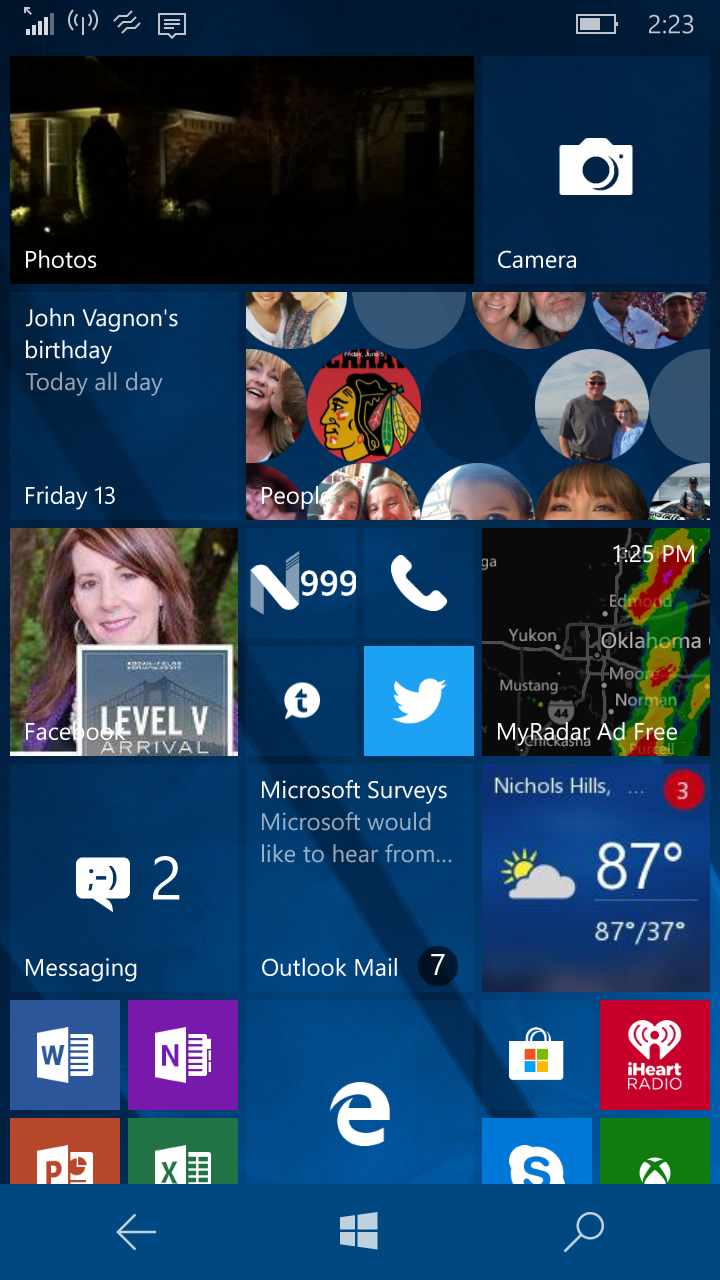Image resolution: width=720 pixels, height=1280 pixels.
Task: Open Nichols Hills weather tile
Action: [595, 878]
